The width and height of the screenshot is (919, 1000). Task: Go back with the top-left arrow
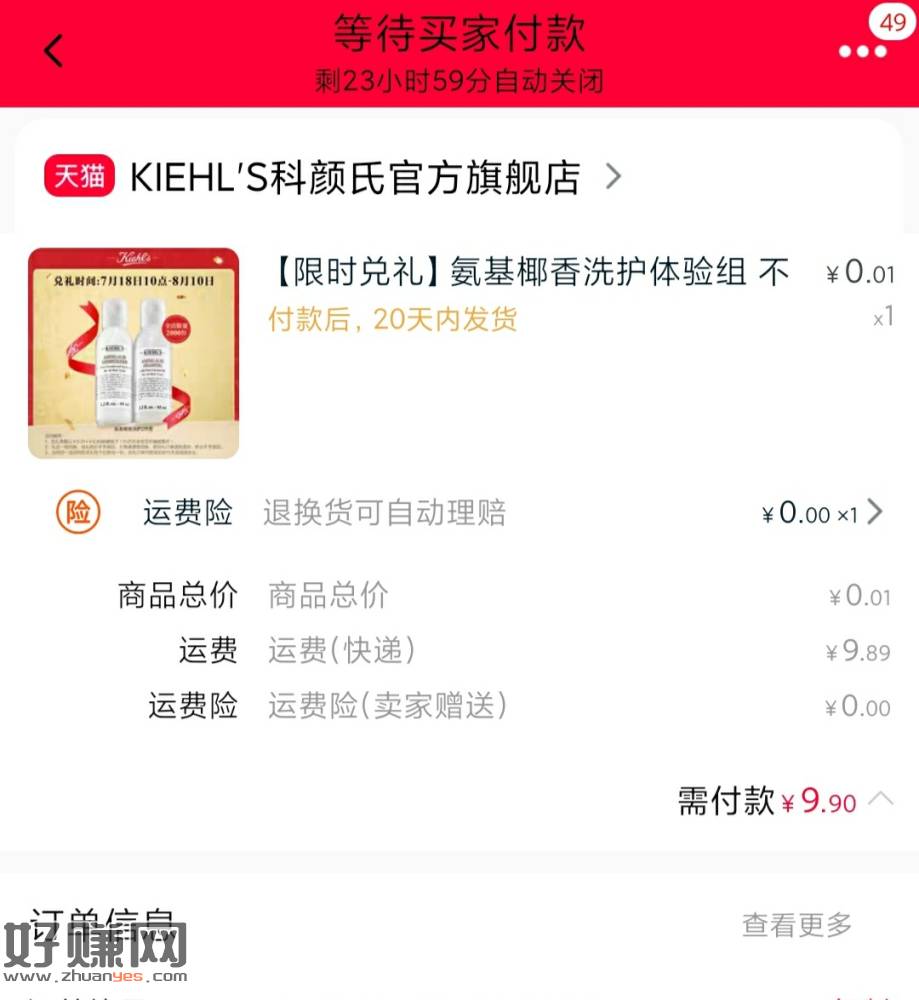click(54, 51)
